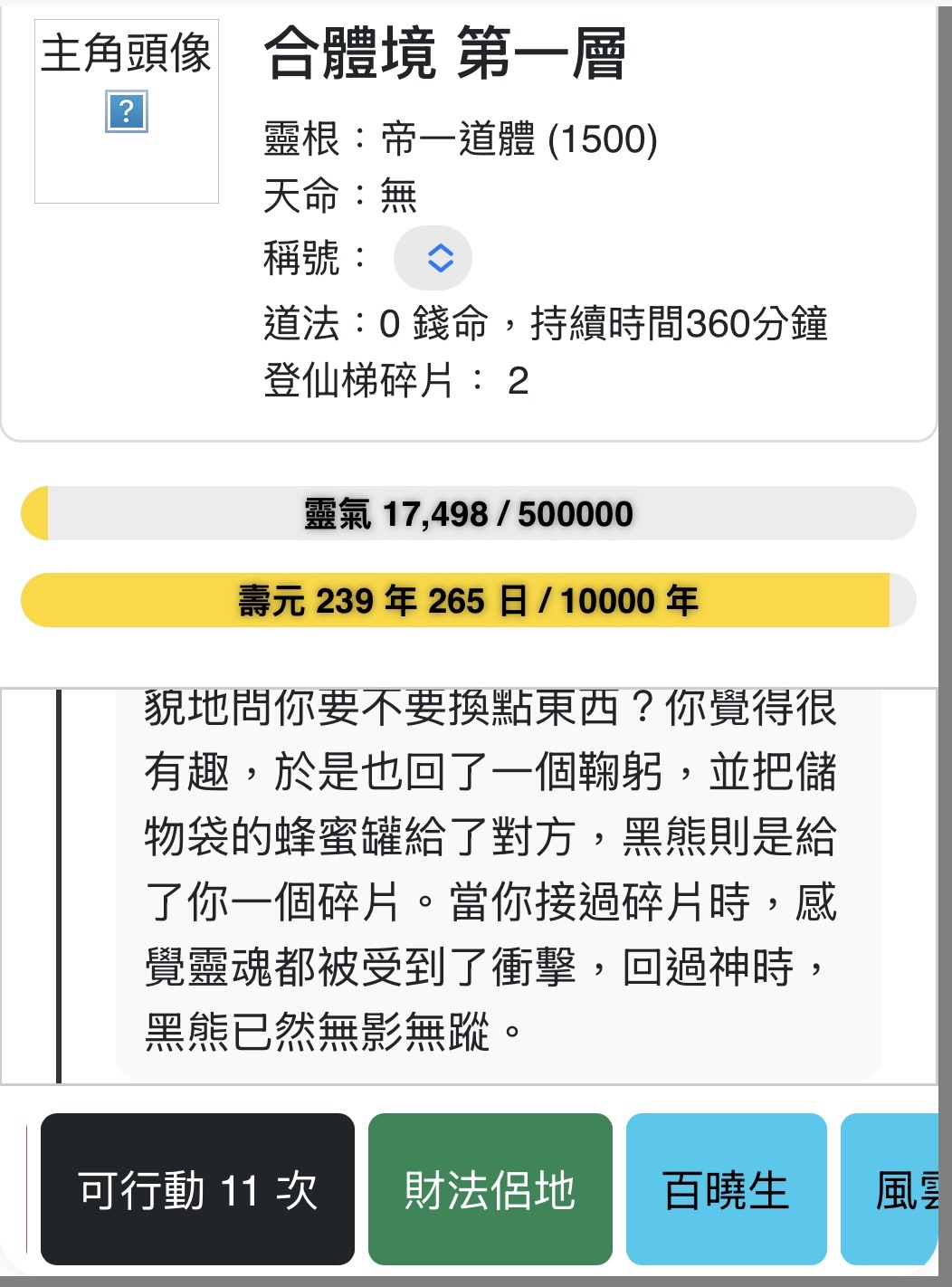
Task: Open the 稱號 title dropdown
Action: 433,258
